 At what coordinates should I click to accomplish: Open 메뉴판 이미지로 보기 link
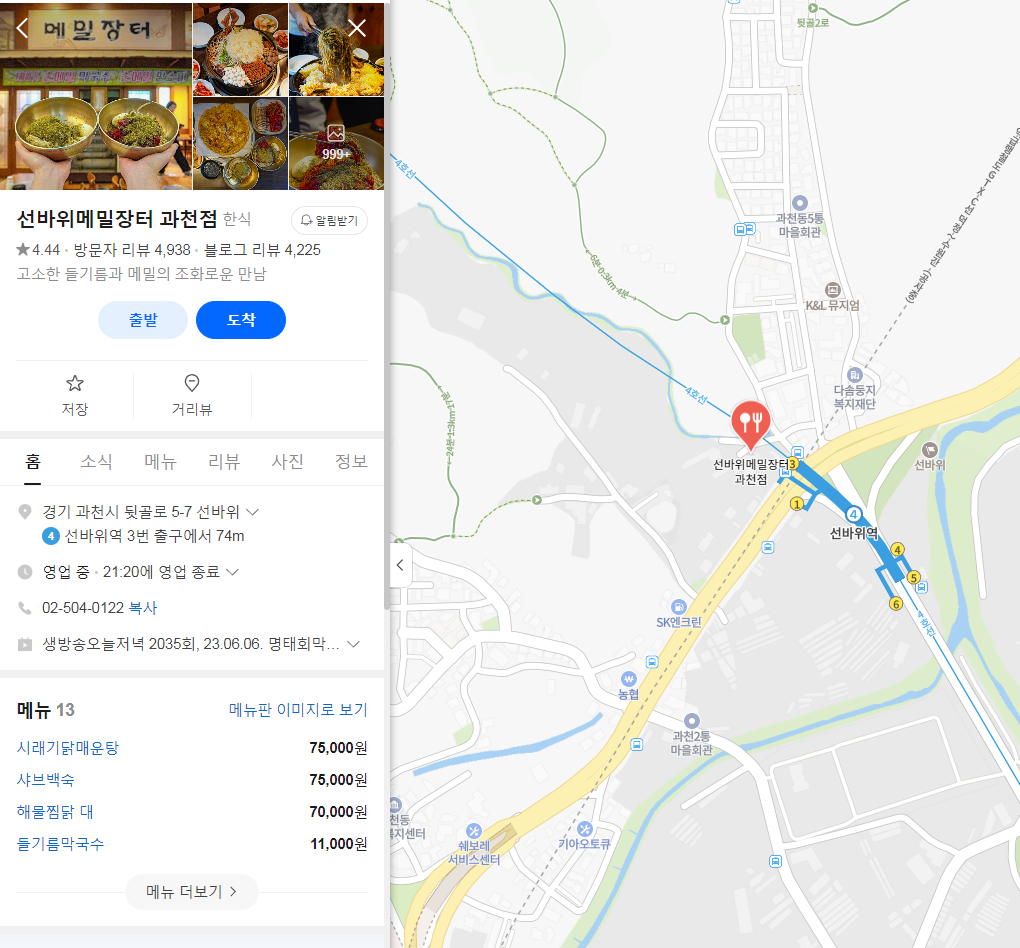coord(298,710)
